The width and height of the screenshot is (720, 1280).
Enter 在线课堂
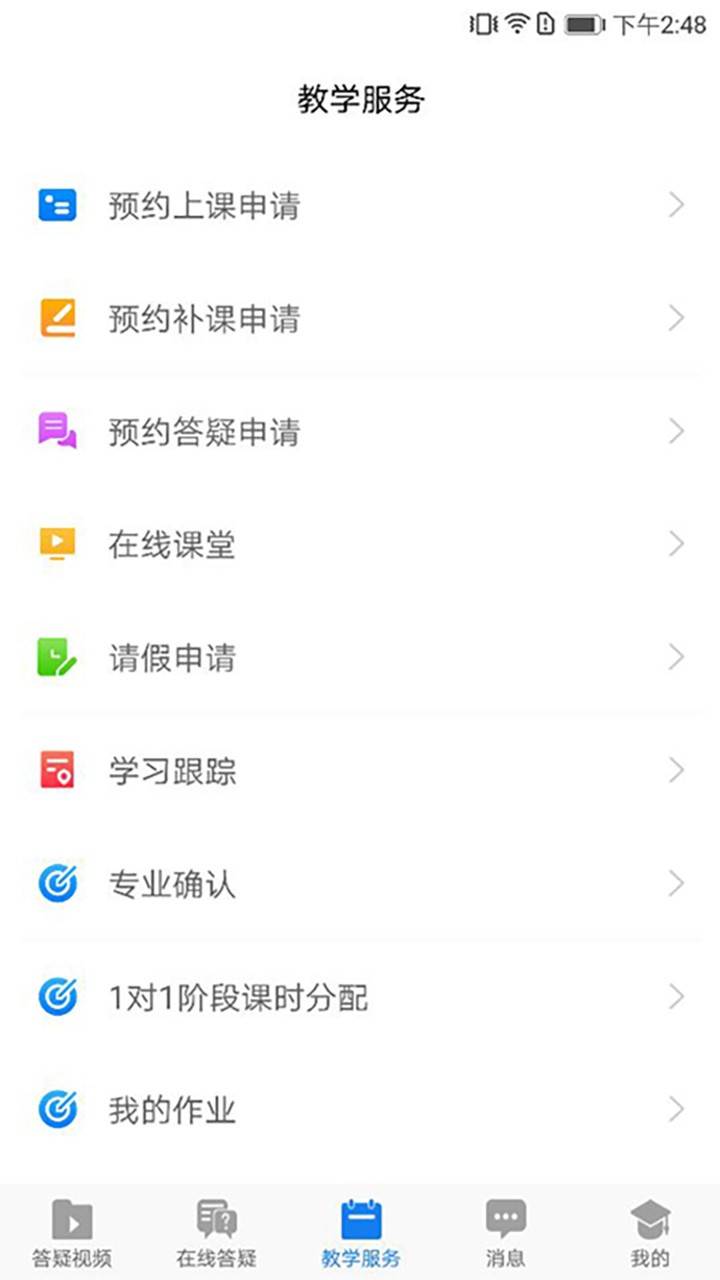point(360,545)
